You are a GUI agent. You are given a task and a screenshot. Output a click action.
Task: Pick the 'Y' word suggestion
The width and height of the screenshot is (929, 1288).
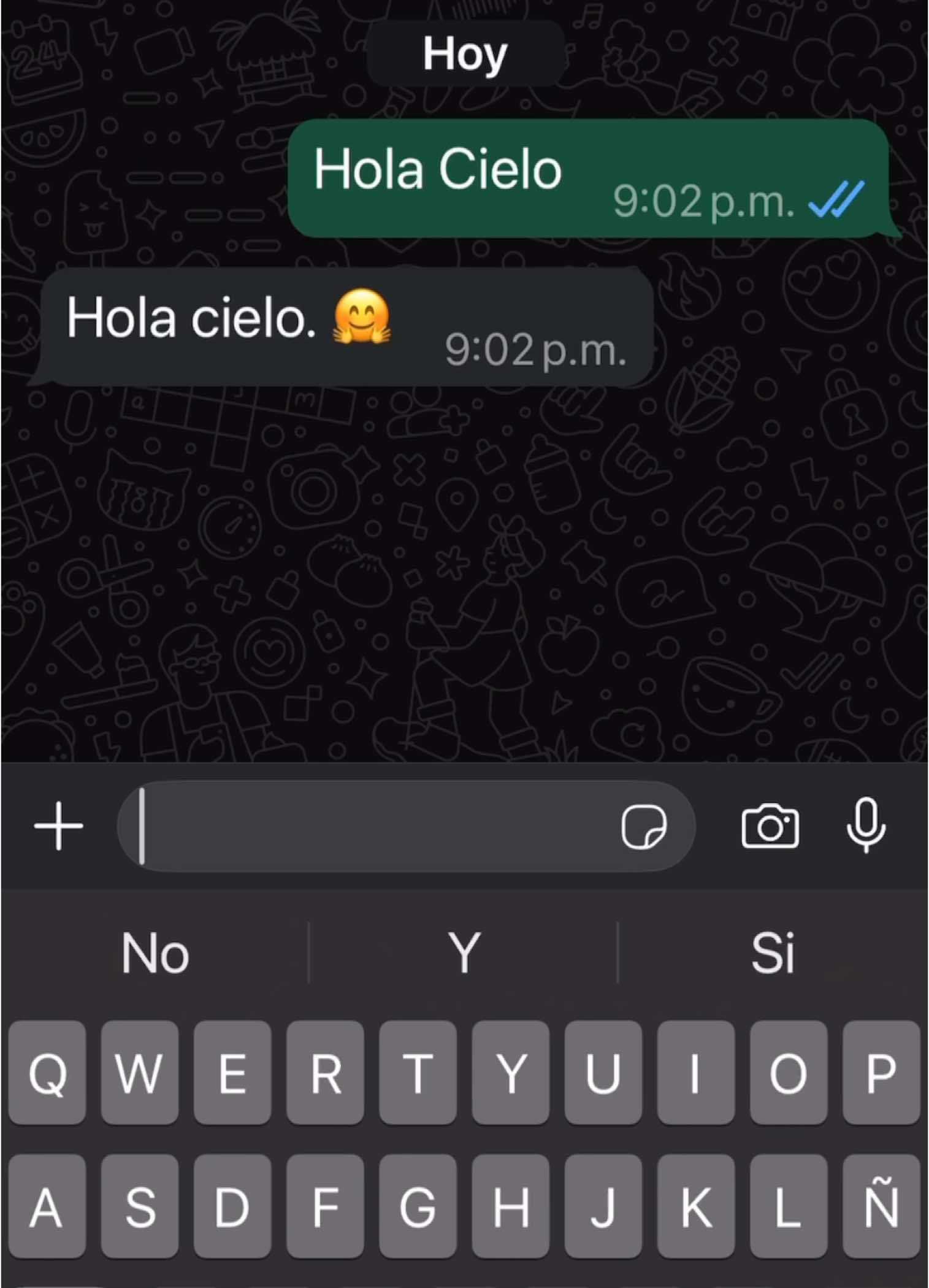click(x=464, y=953)
